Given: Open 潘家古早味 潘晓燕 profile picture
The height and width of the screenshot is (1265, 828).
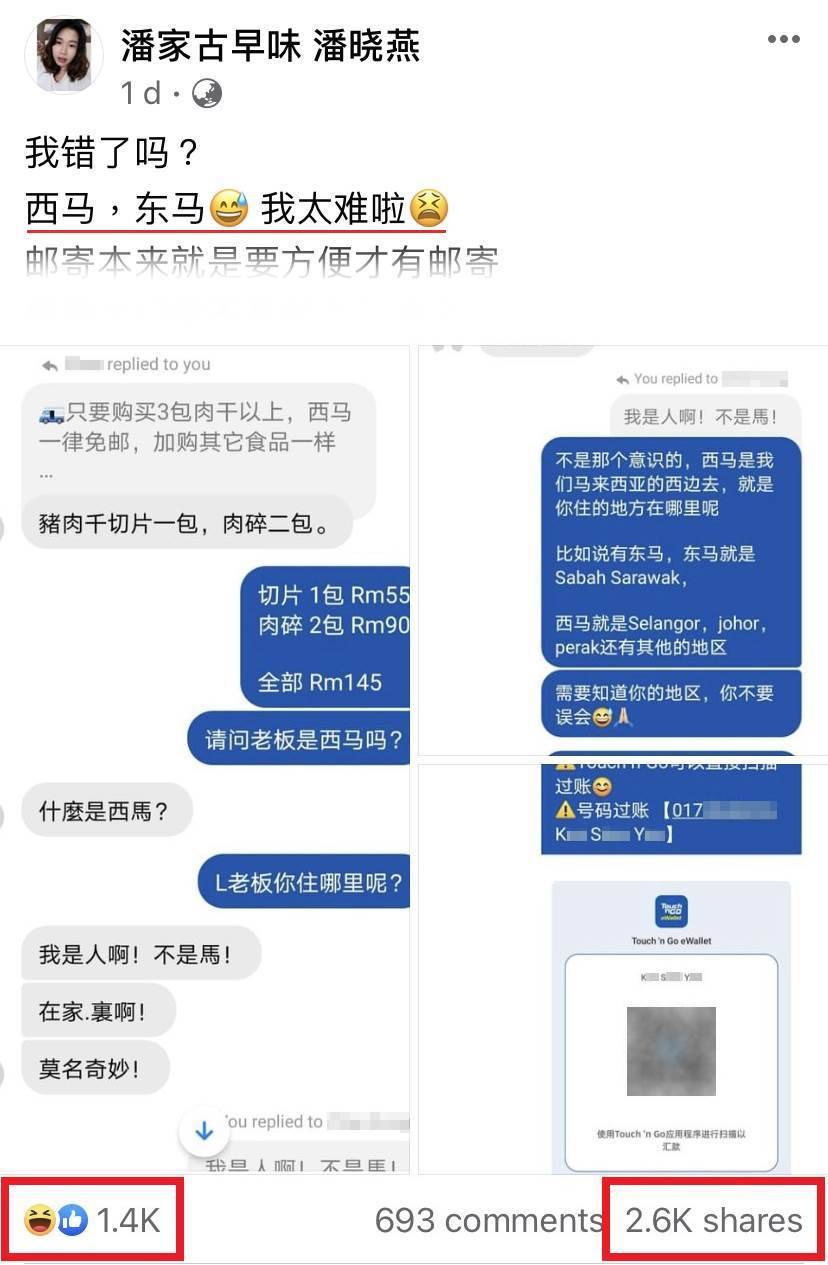Looking at the screenshot, I should [x=64, y=55].
